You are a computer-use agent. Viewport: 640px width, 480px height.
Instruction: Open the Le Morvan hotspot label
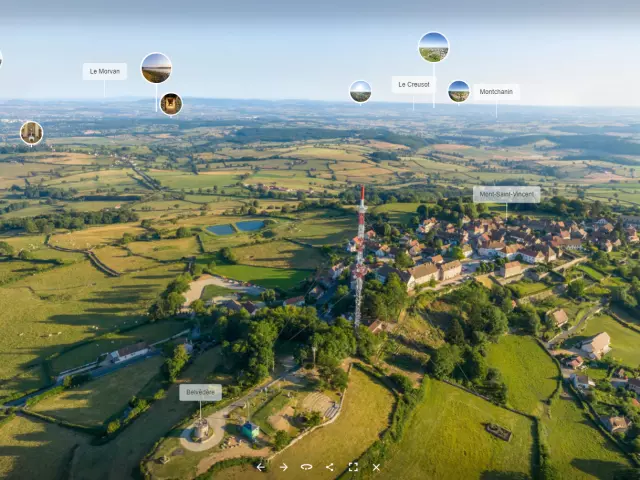coord(104,71)
